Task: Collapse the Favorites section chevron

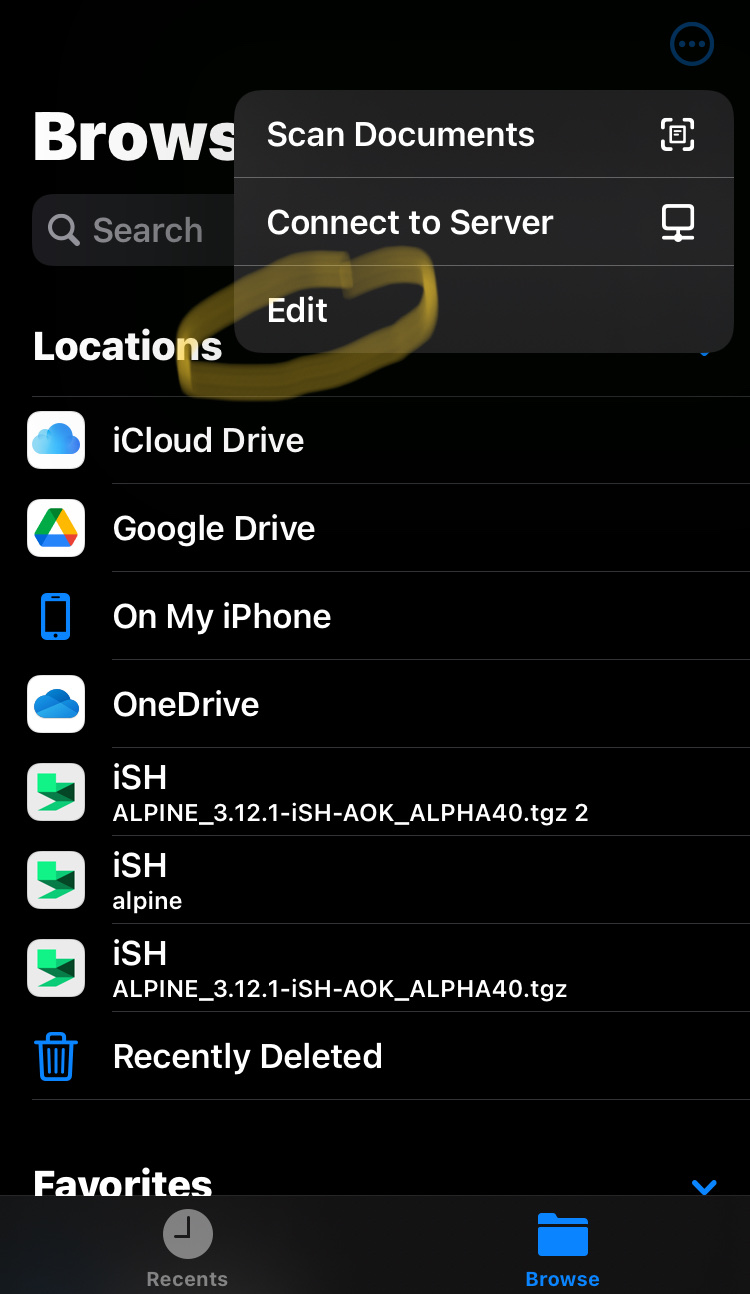Action: (704, 1186)
